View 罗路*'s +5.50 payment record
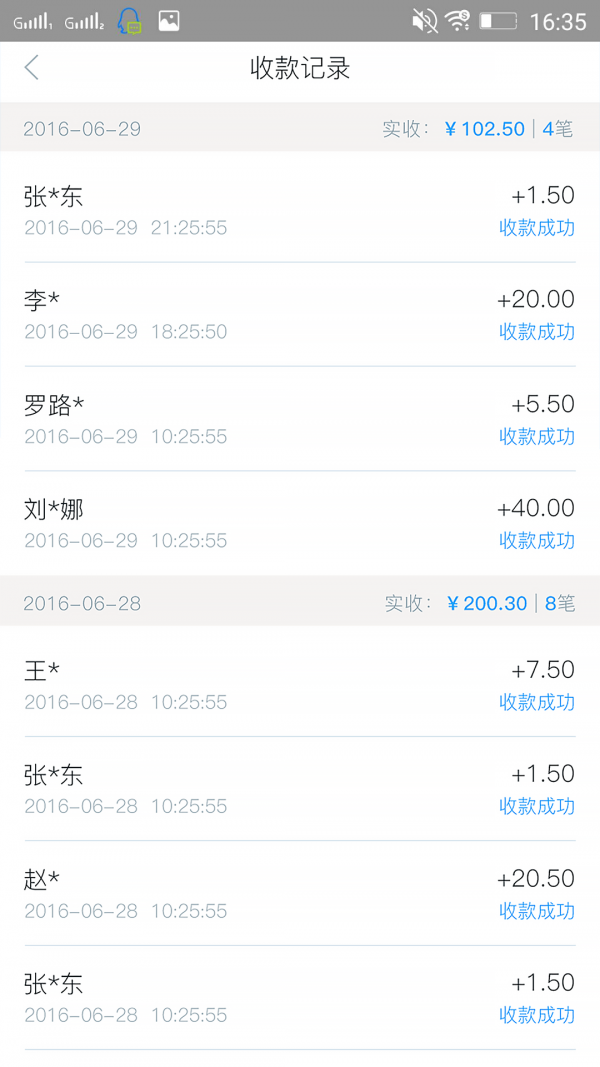The width and height of the screenshot is (600, 1067). pos(299,419)
